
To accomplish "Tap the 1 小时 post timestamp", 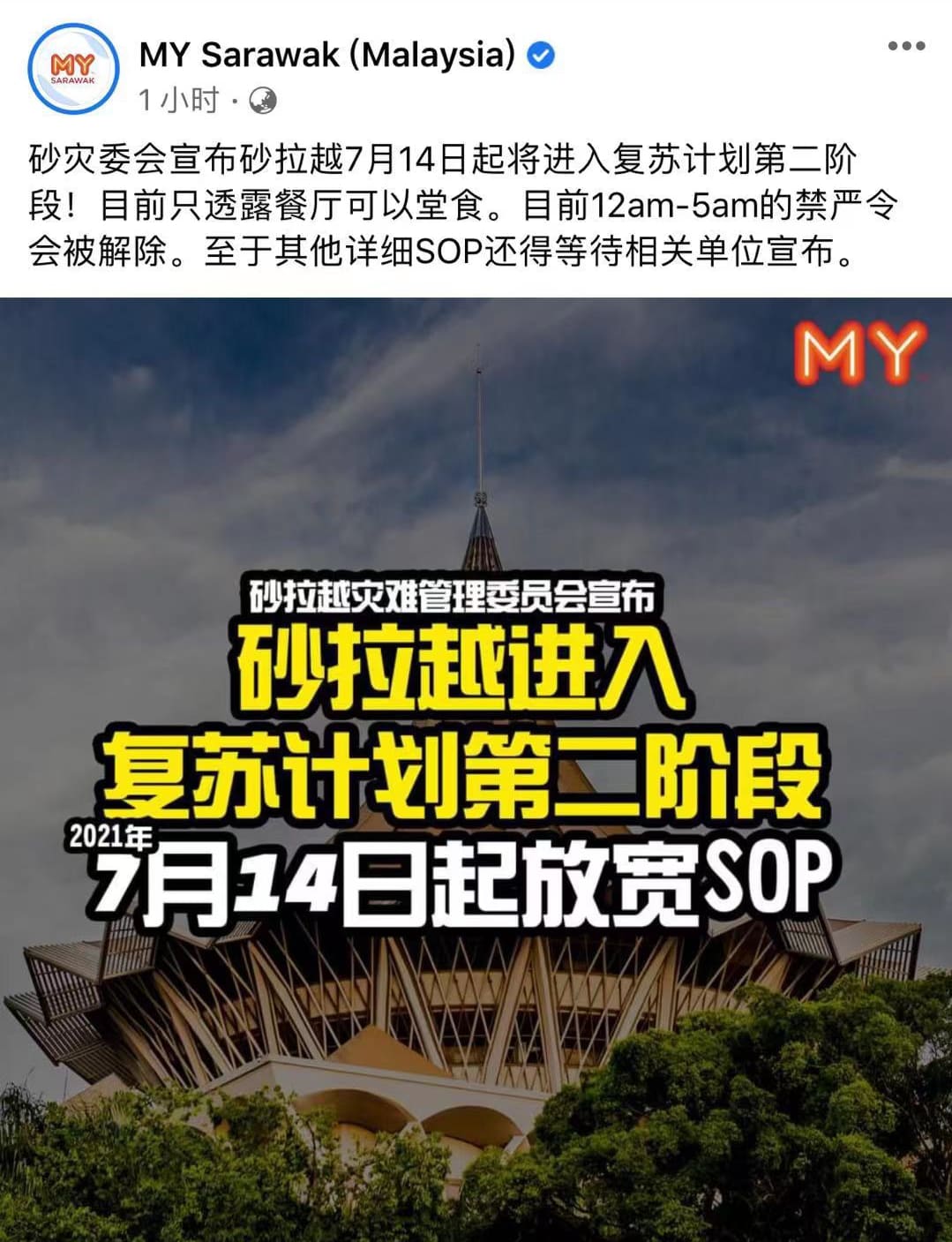I will 178,101.
